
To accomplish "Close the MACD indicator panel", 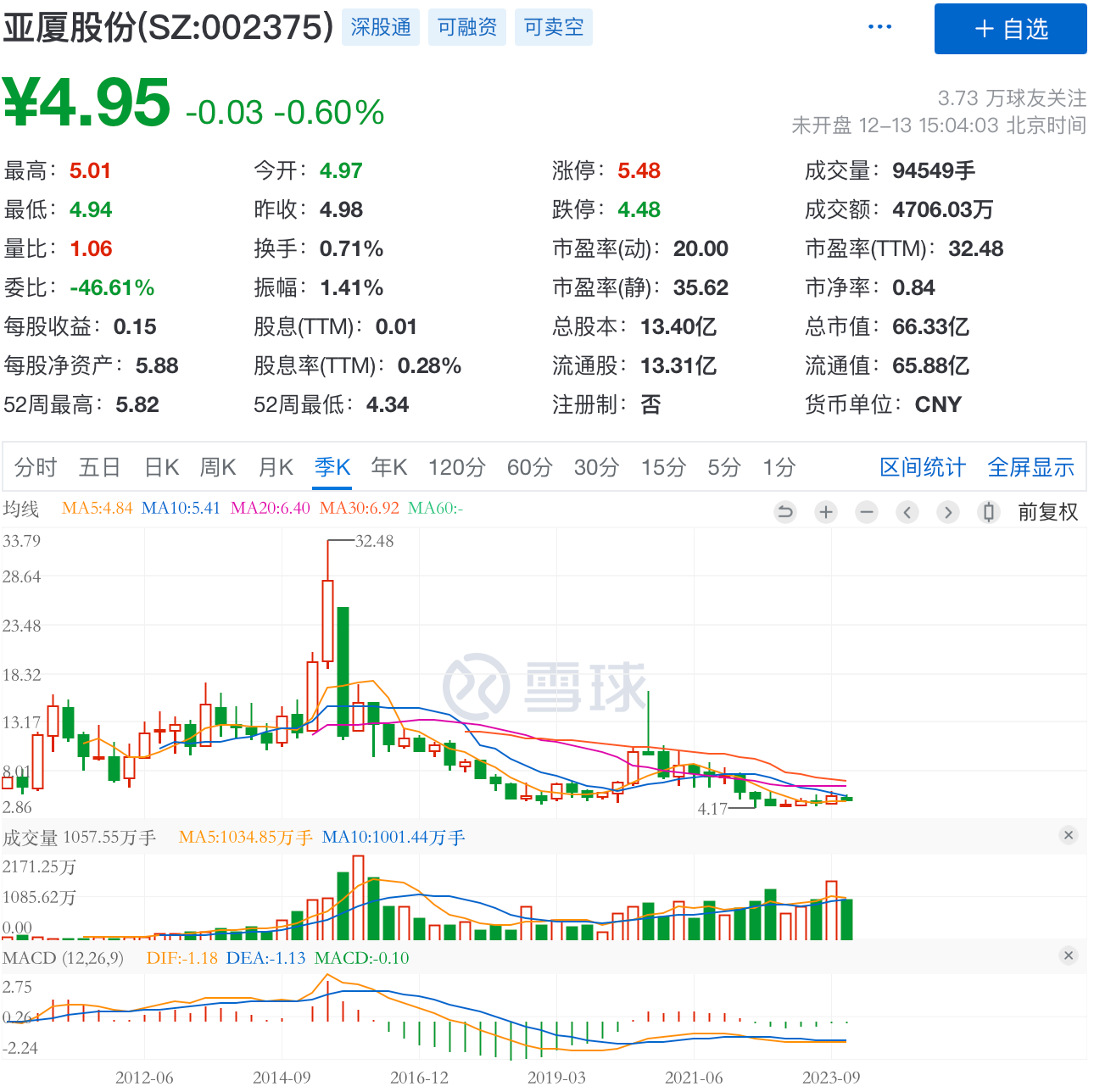I will (x=1069, y=955).
